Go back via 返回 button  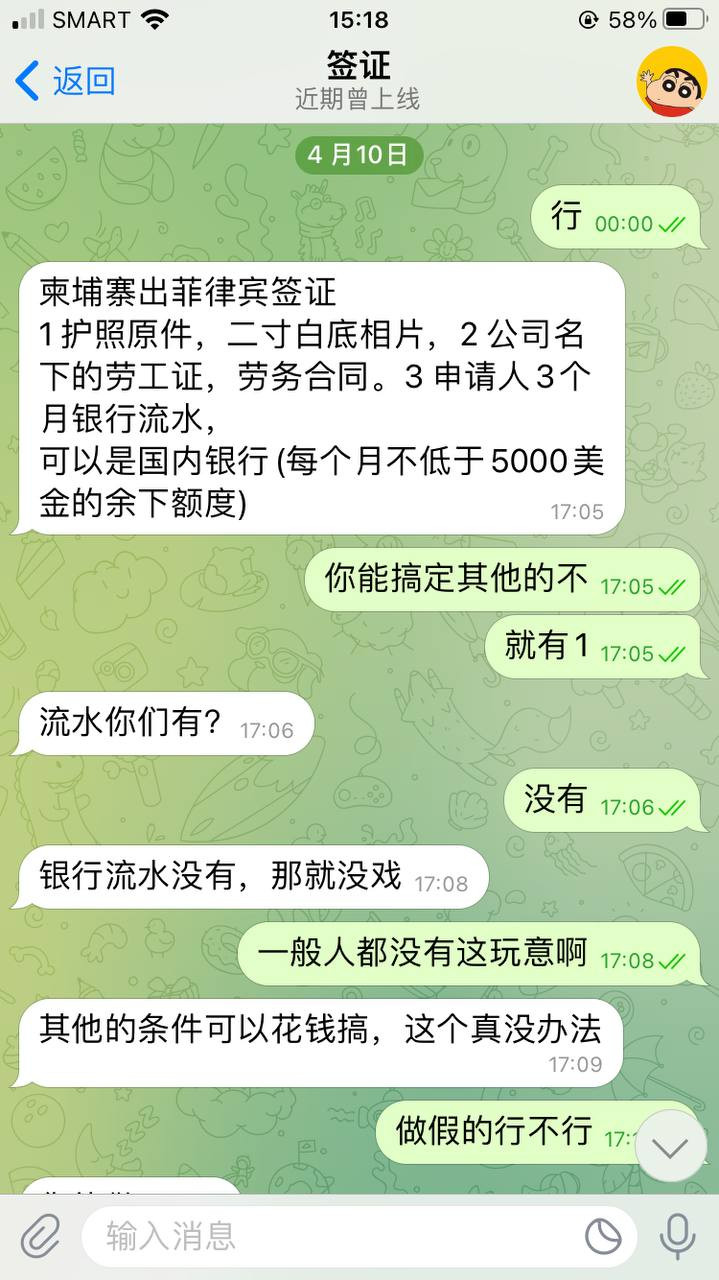tap(66, 81)
